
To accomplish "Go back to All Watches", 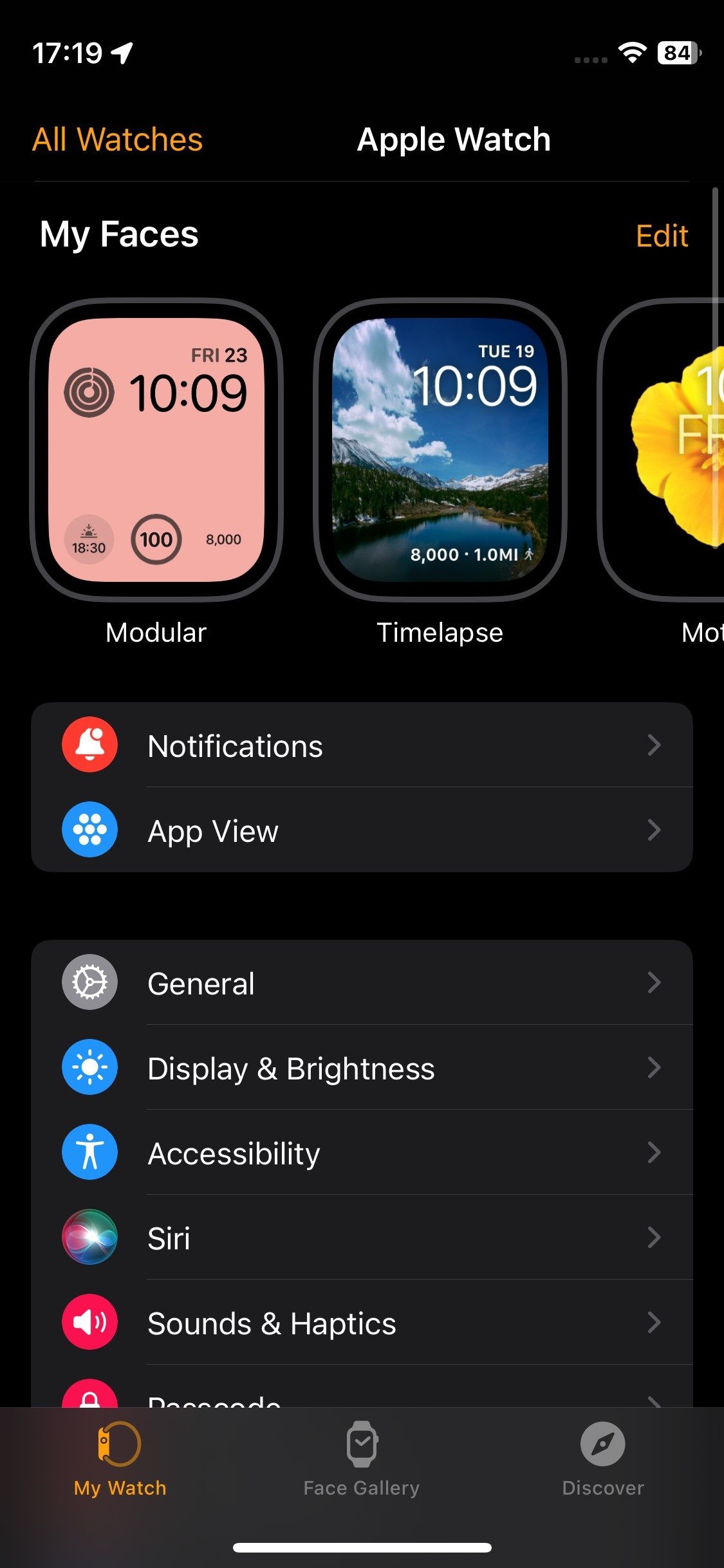I will pyautogui.click(x=117, y=139).
